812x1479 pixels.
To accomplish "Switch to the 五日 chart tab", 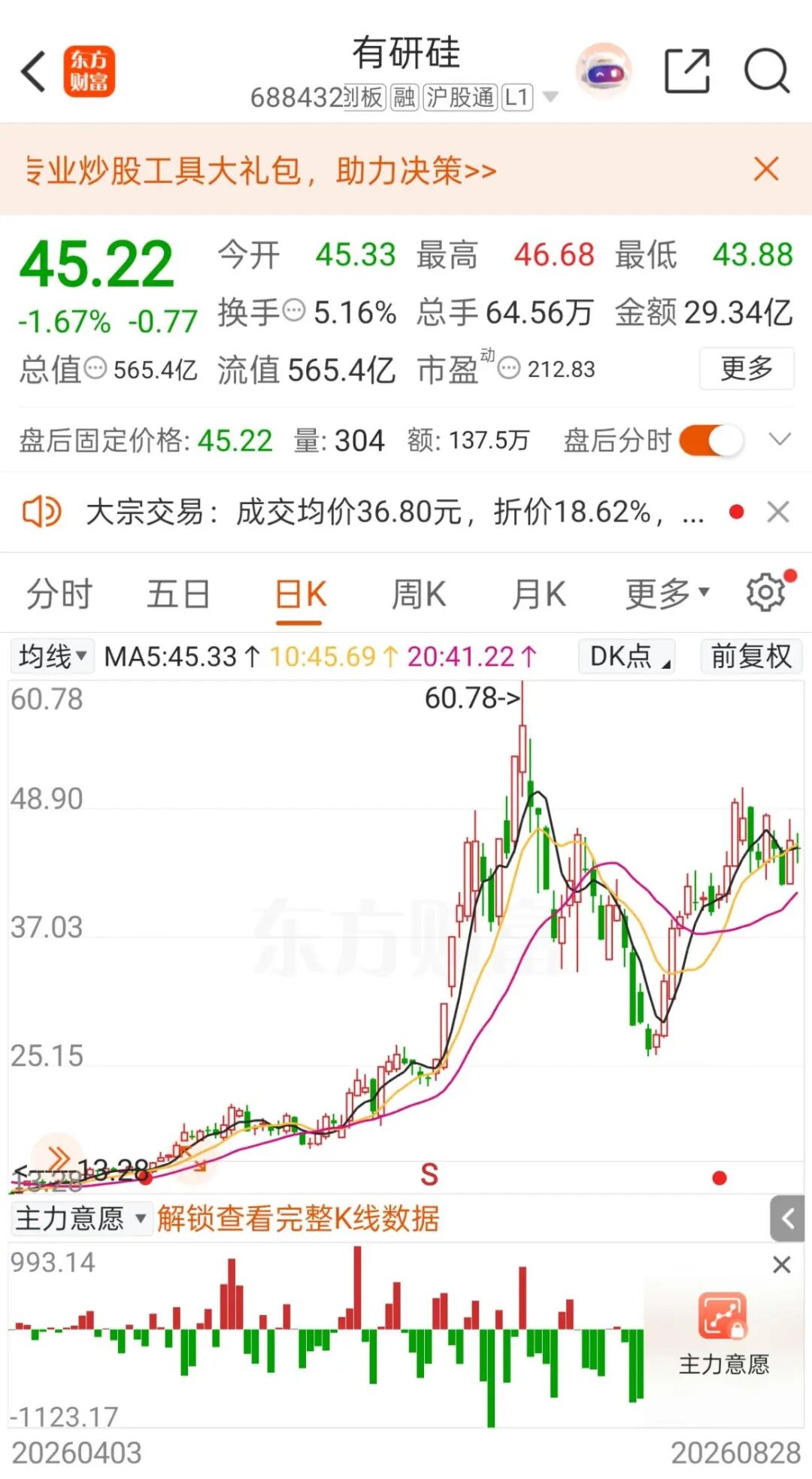I will (178, 594).
